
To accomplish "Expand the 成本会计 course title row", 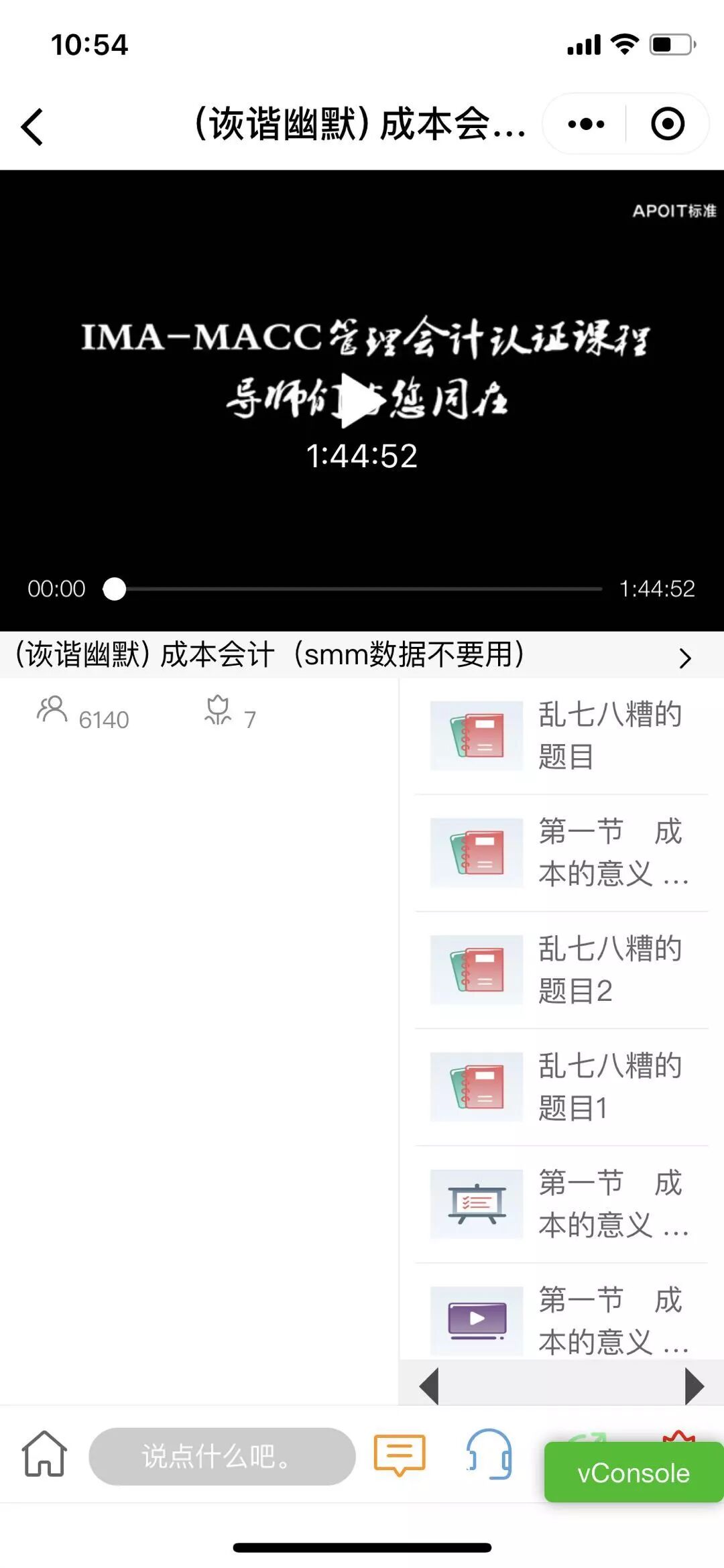I will pyautogui.click(x=362, y=655).
